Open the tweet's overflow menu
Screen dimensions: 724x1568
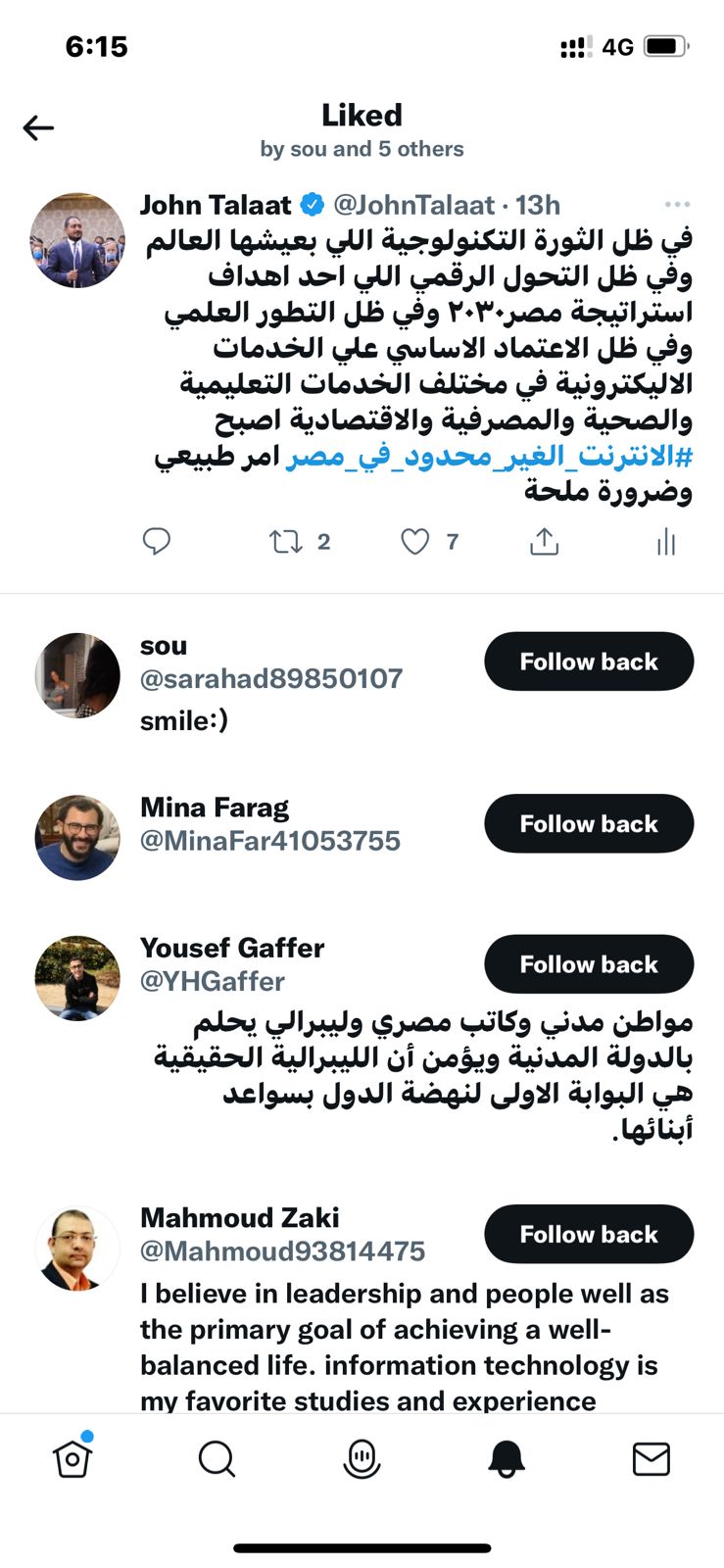click(676, 205)
